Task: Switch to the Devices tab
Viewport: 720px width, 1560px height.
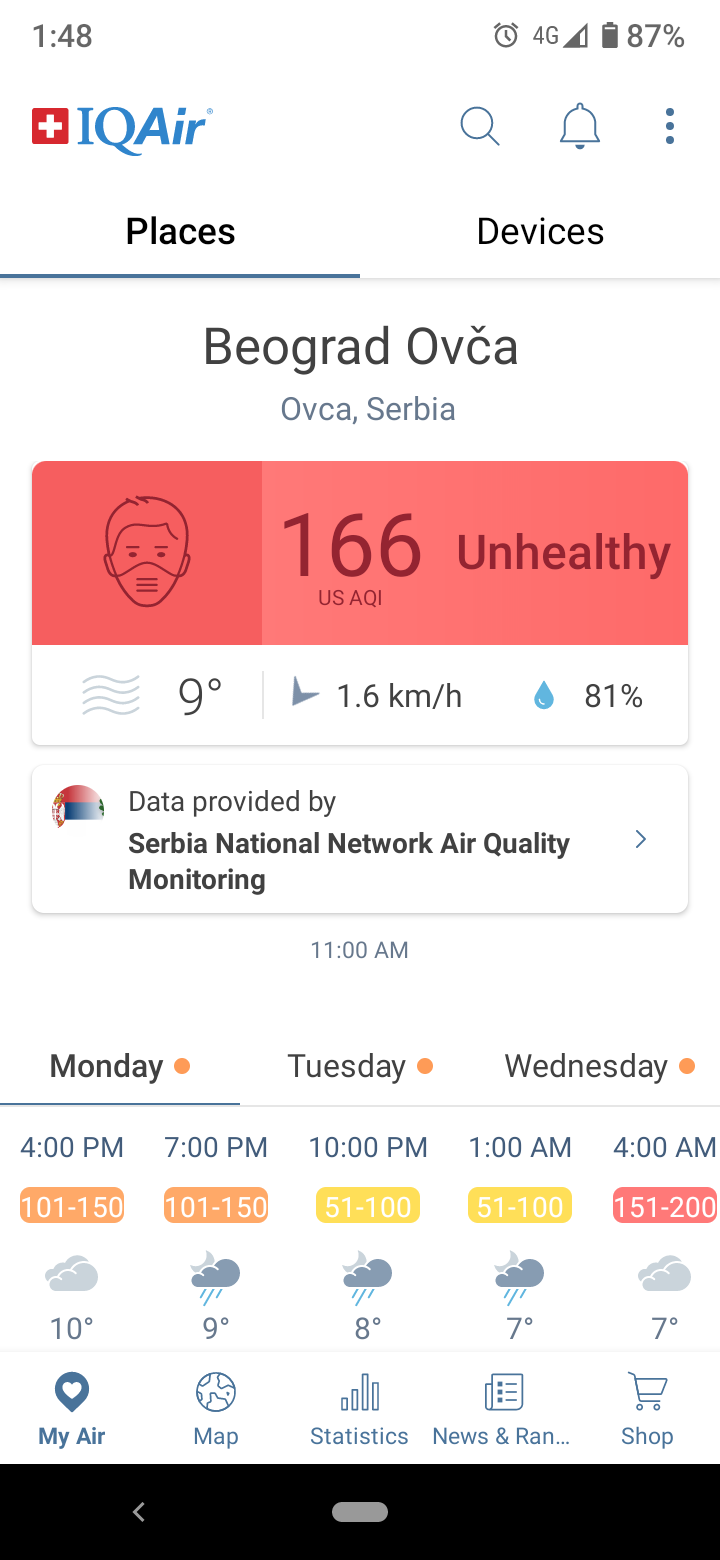Action: (540, 232)
